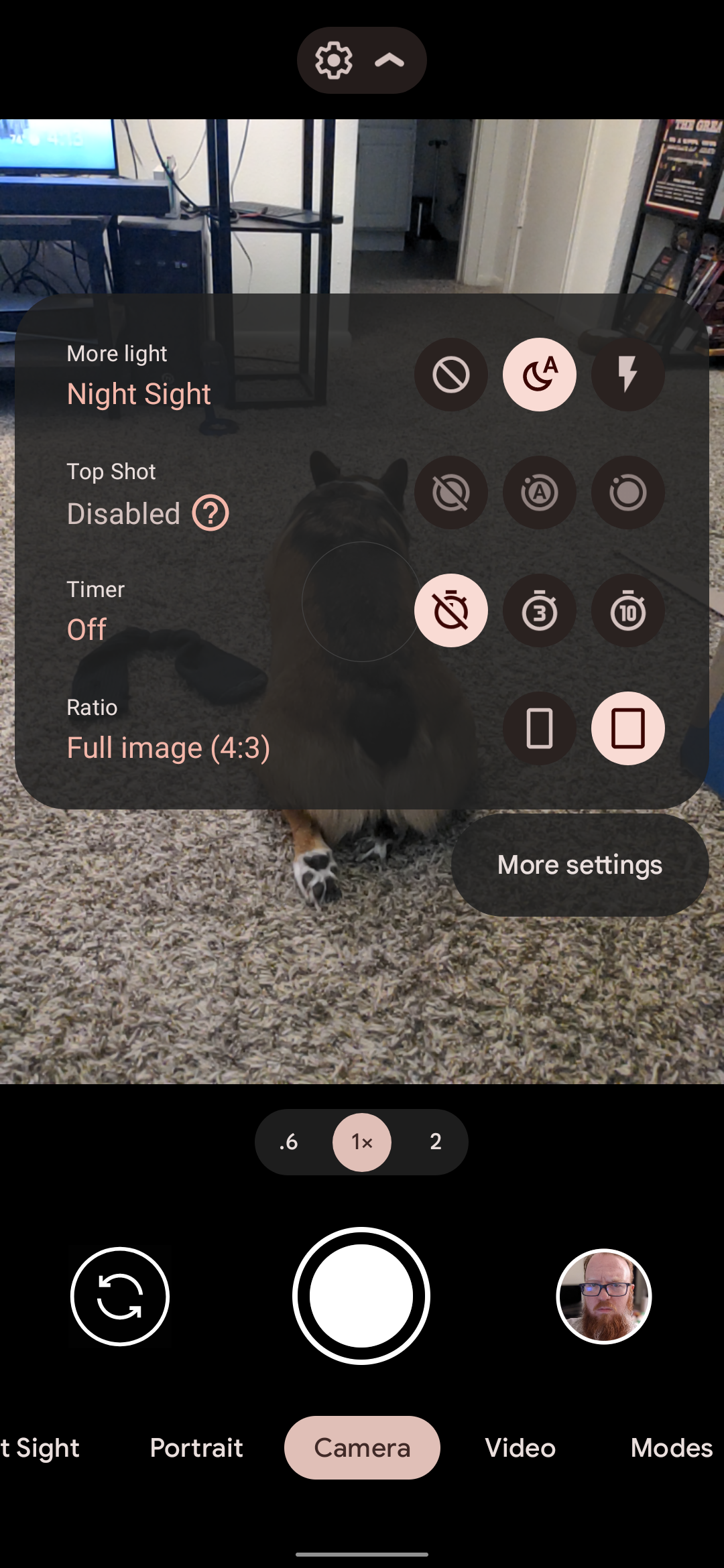Screen dimensions: 724x1568
Task: Open the last photo thumbnail
Action: point(604,1296)
